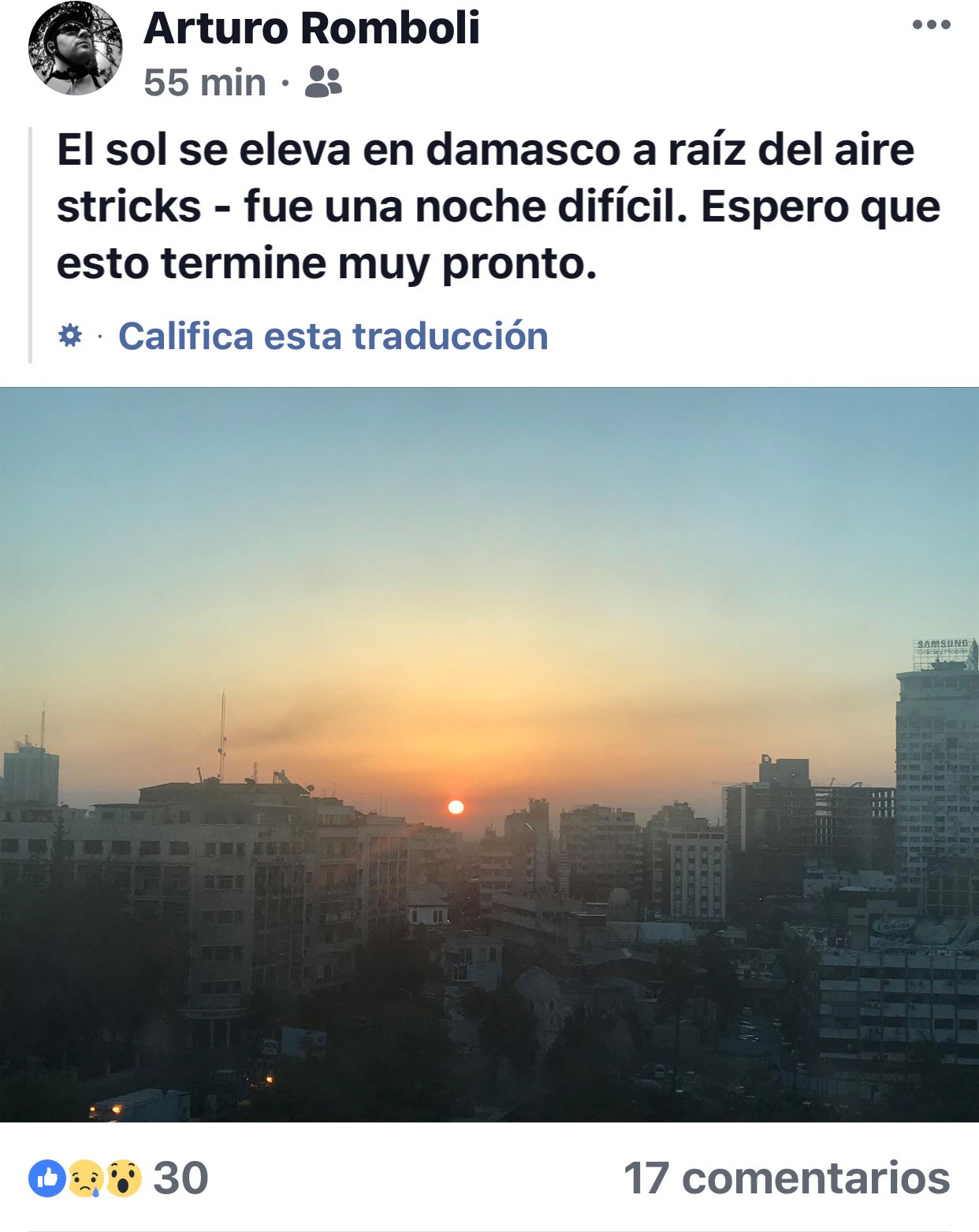The height and width of the screenshot is (1232, 979).
Task: Open Arturo Romboli's profile name link
Action: [x=311, y=28]
